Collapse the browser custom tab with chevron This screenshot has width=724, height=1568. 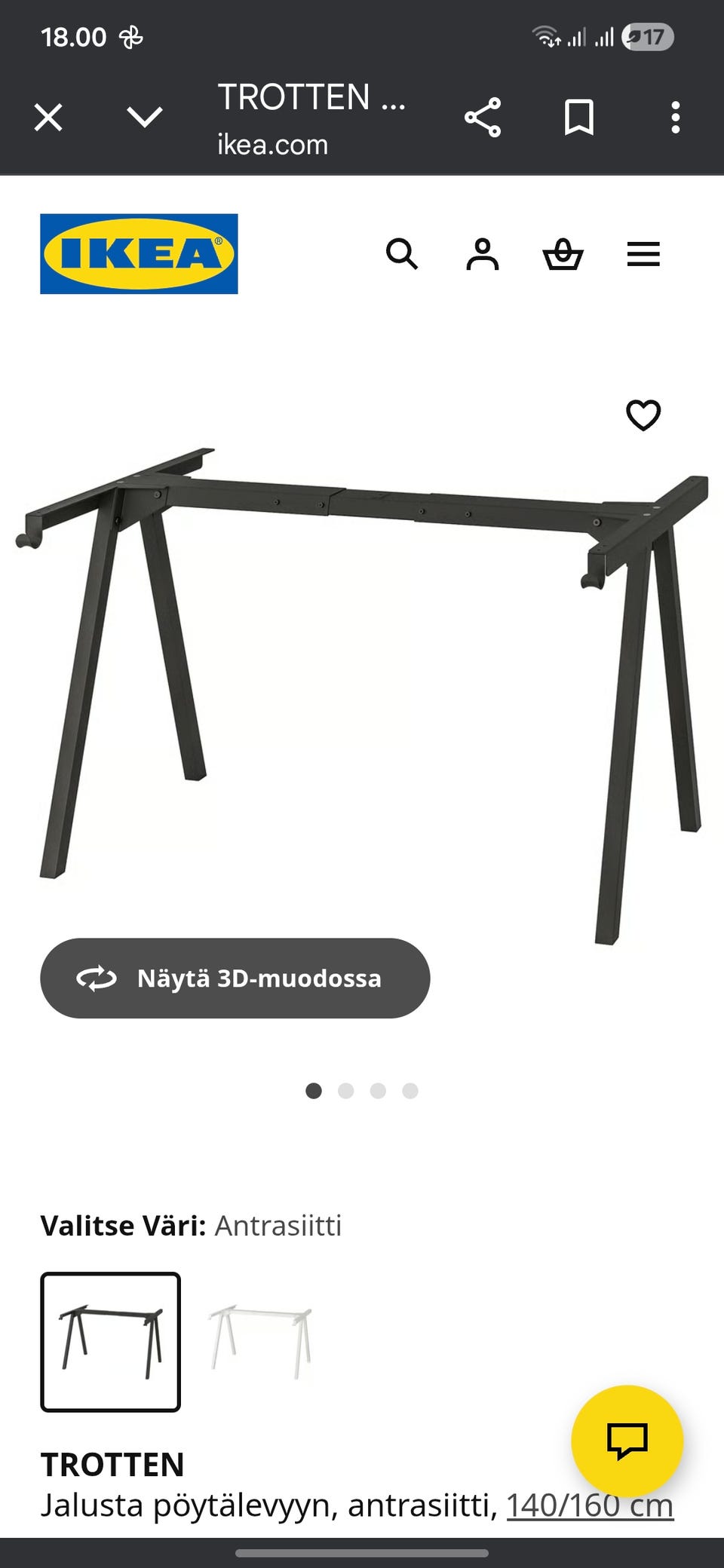tap(145, 117)
